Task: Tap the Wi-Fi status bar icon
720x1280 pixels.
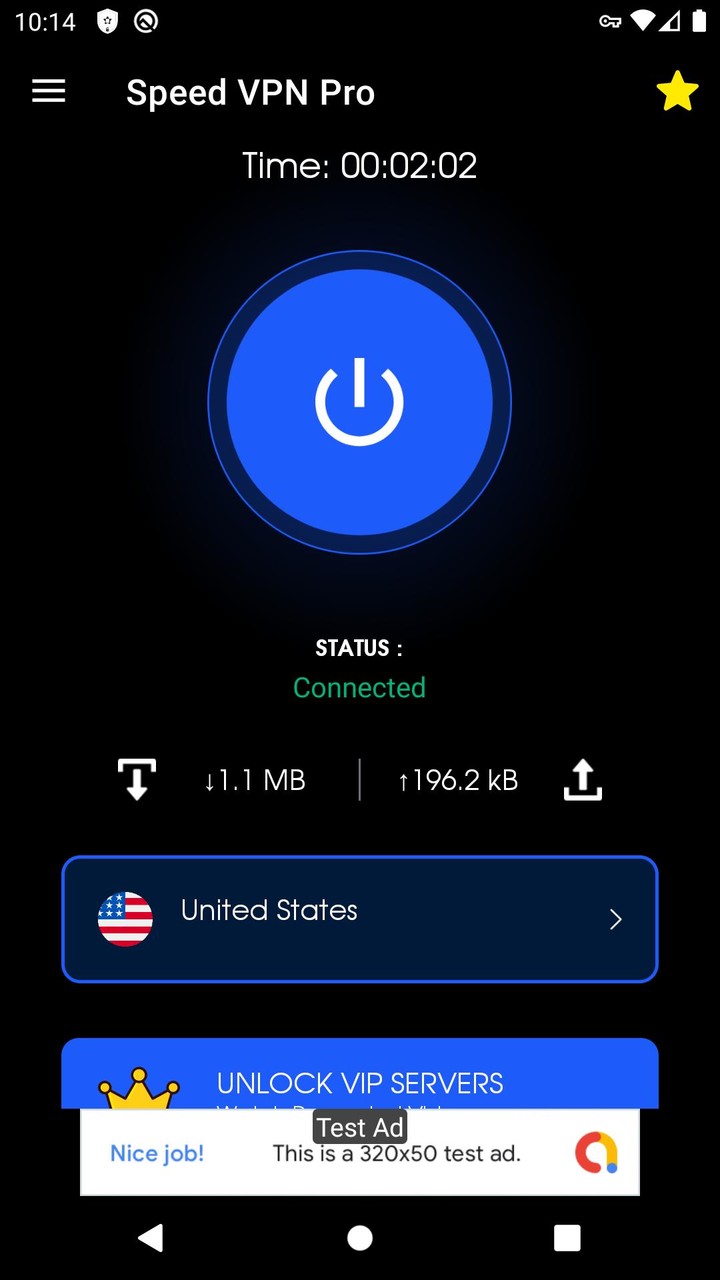Action: pyautogui.click(x=644, y=21)
